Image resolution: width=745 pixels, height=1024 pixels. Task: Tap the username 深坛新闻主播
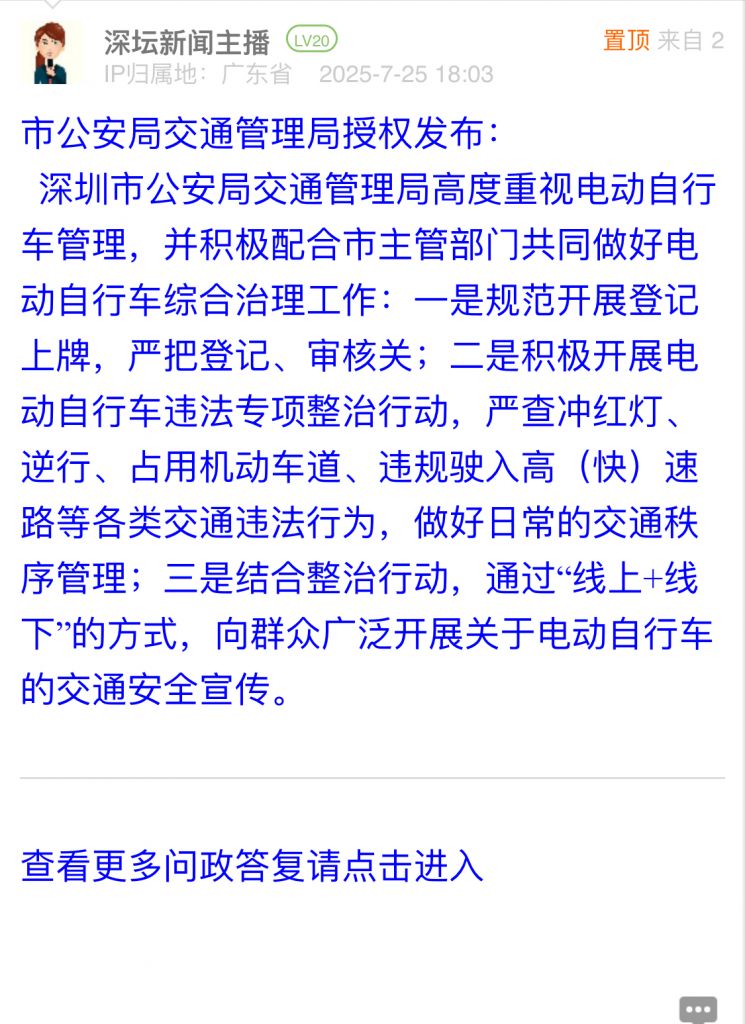pos(187,41)
